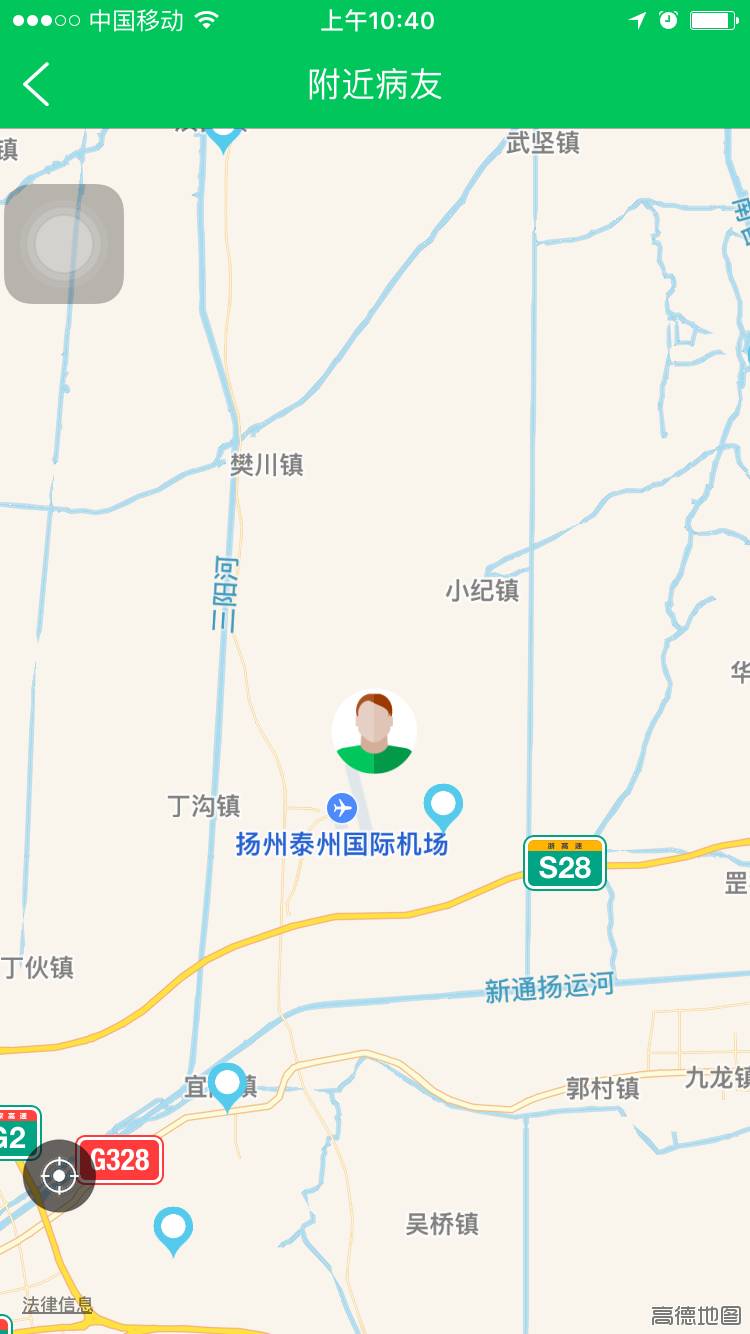The image size is (750, 1334).
Task: Select the map pin beside 扬州泰州国际机场
Action: 443,805
